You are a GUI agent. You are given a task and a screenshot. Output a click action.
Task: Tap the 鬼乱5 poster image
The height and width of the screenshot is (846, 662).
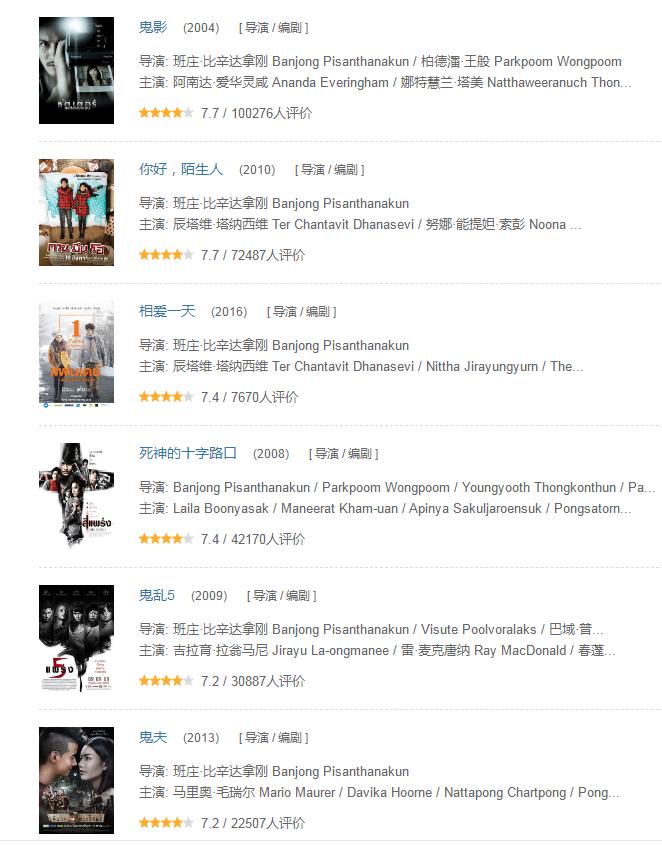[76, 638]
